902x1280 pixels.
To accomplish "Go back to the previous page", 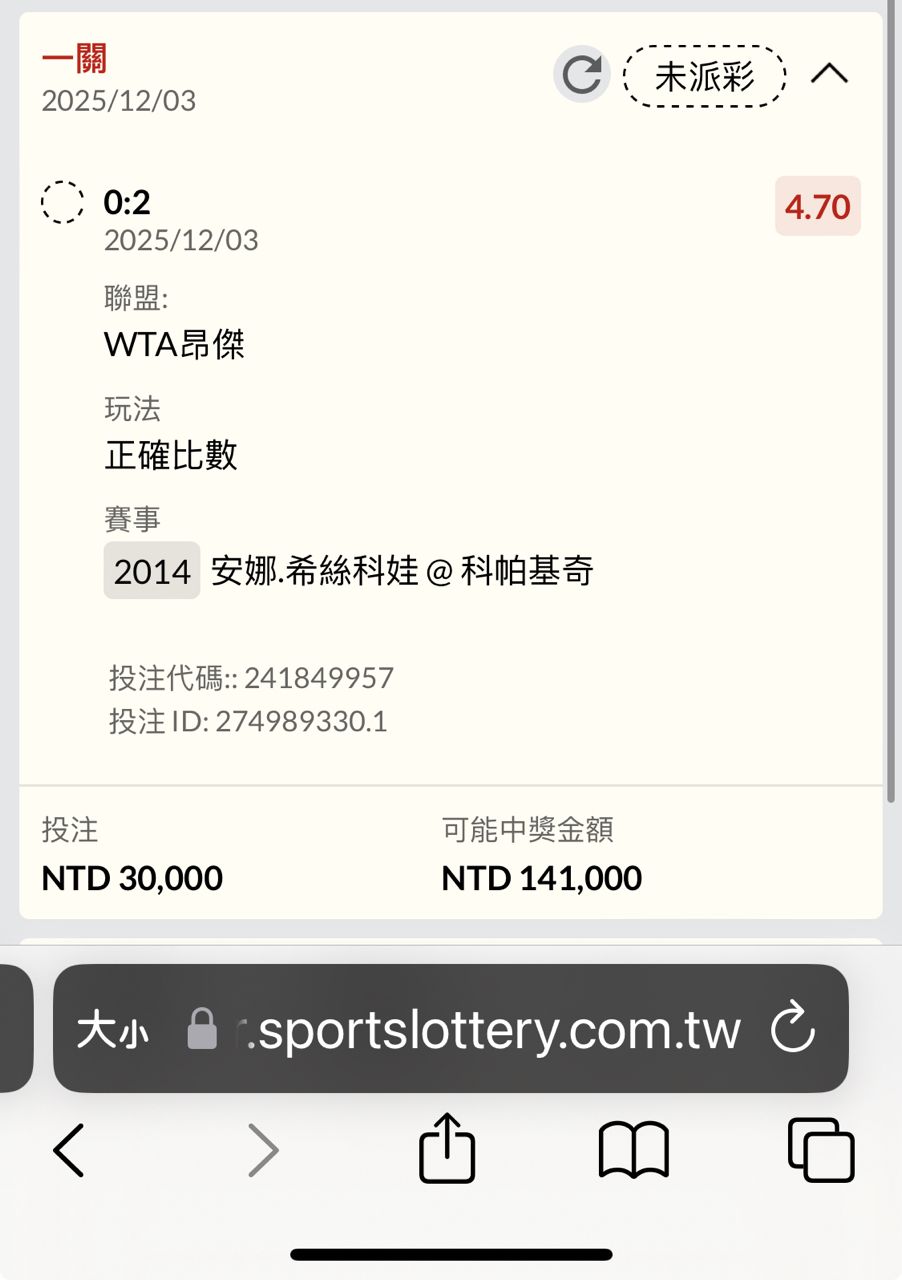I will coord(69,1150).
